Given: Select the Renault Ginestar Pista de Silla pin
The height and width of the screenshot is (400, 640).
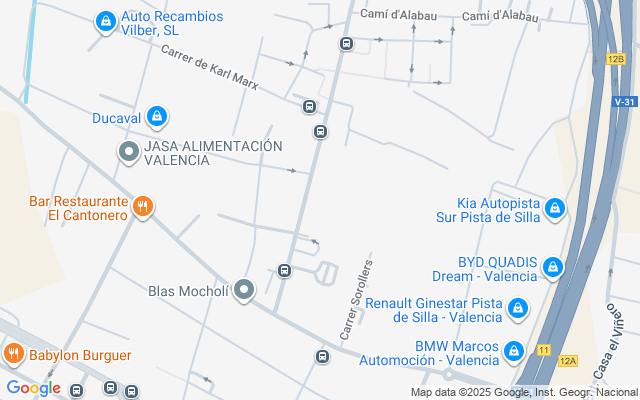Looking at the screenshot, I should pos(518,309).
